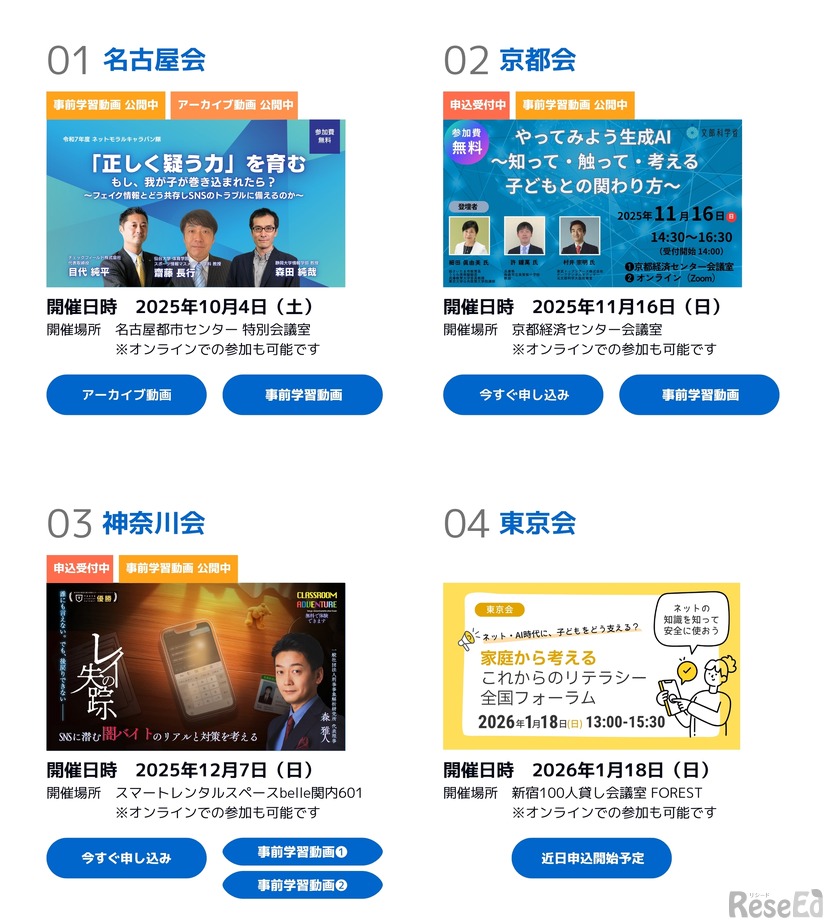Tap the 近日申込開始予定 button for 東京会
Screen dimensions: 826x920
pyautogui.click(x=591, y=858)
